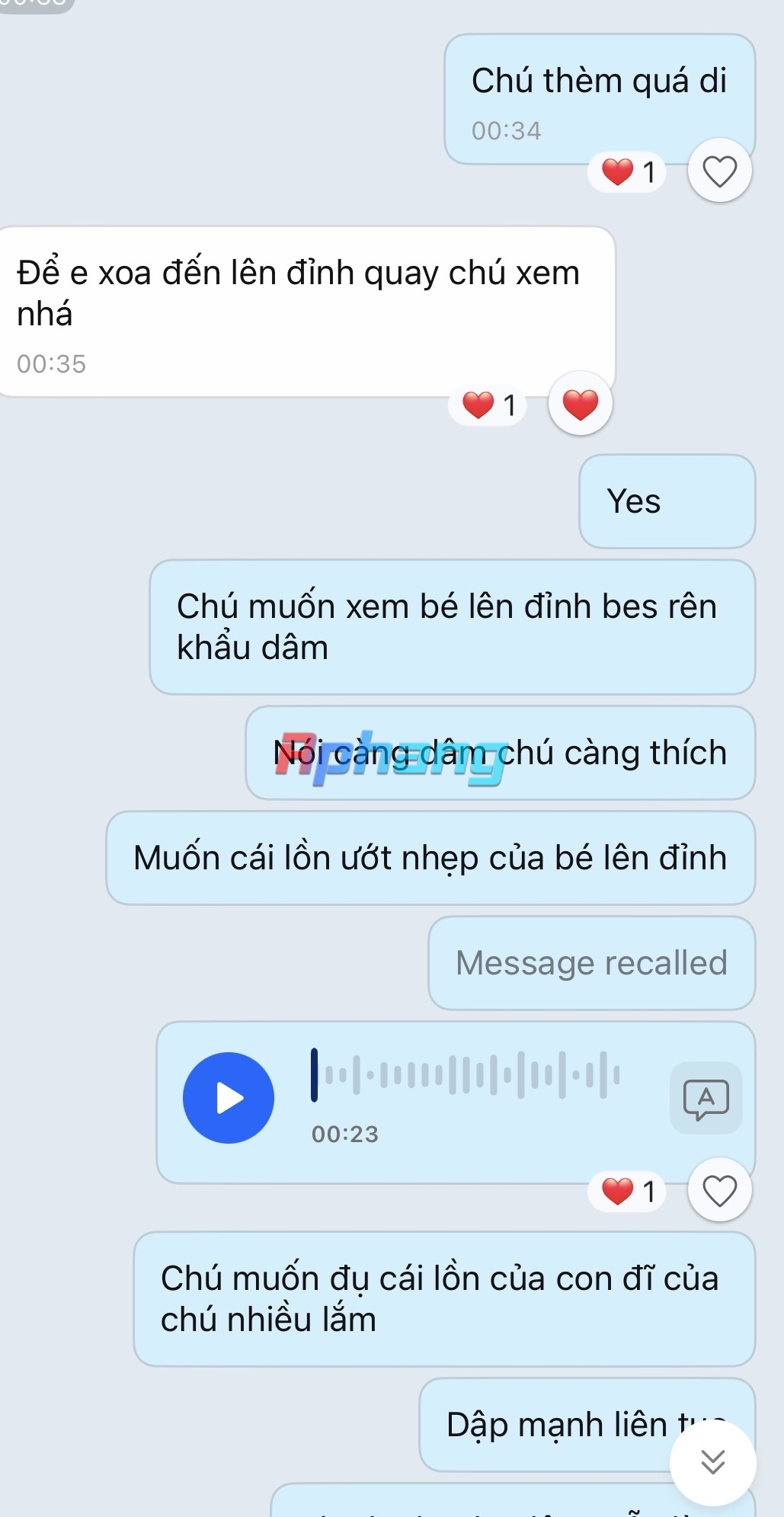Viewport: 784px width, 1517px height.
Task: Convert the voice message to text
Action: coord(706,1098)
